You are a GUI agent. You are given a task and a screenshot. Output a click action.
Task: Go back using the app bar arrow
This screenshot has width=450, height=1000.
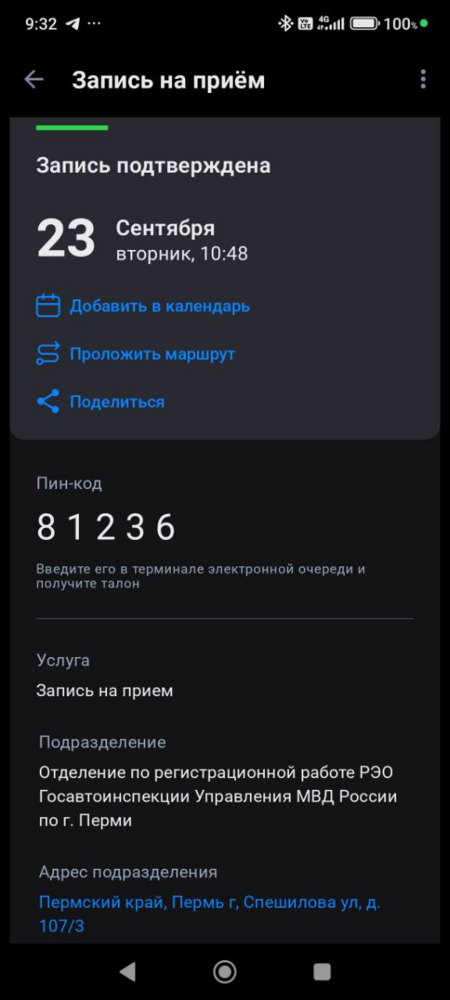[x=34, y=80]
